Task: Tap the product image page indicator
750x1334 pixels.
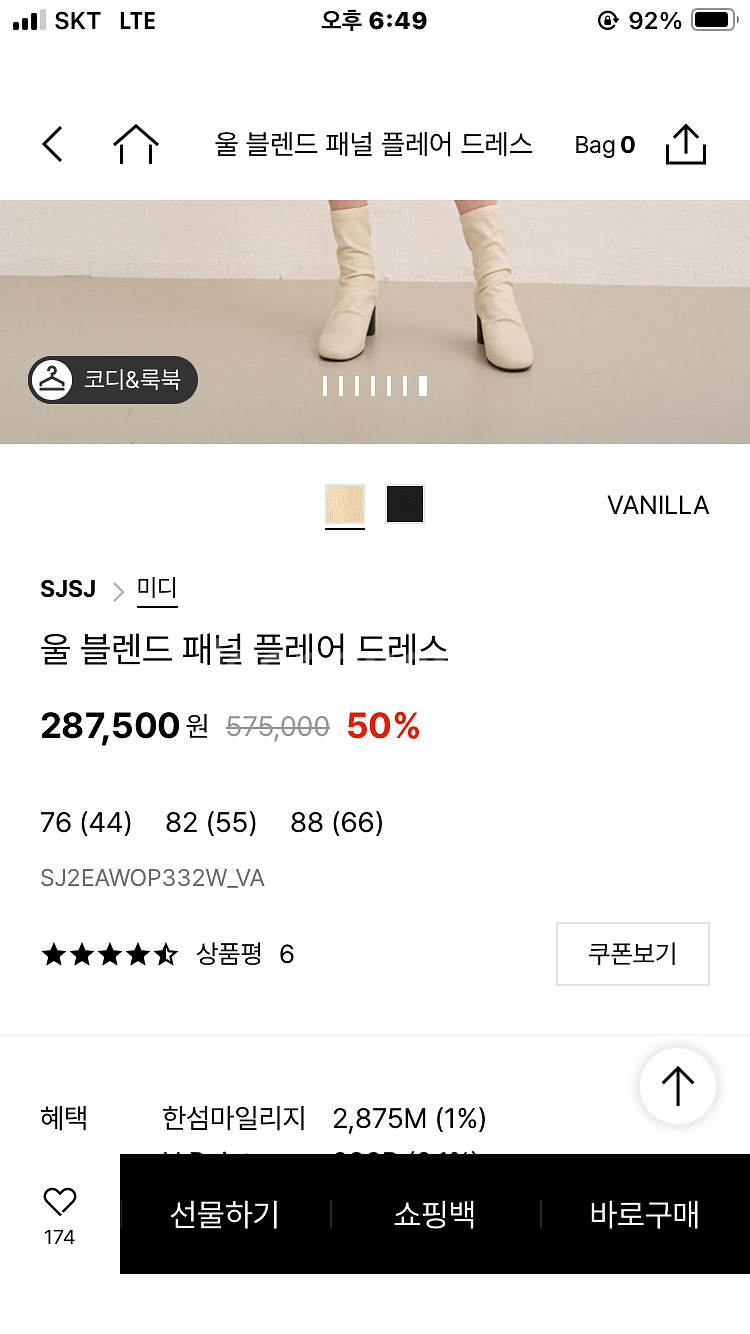Action: click(x=375, y=386)
